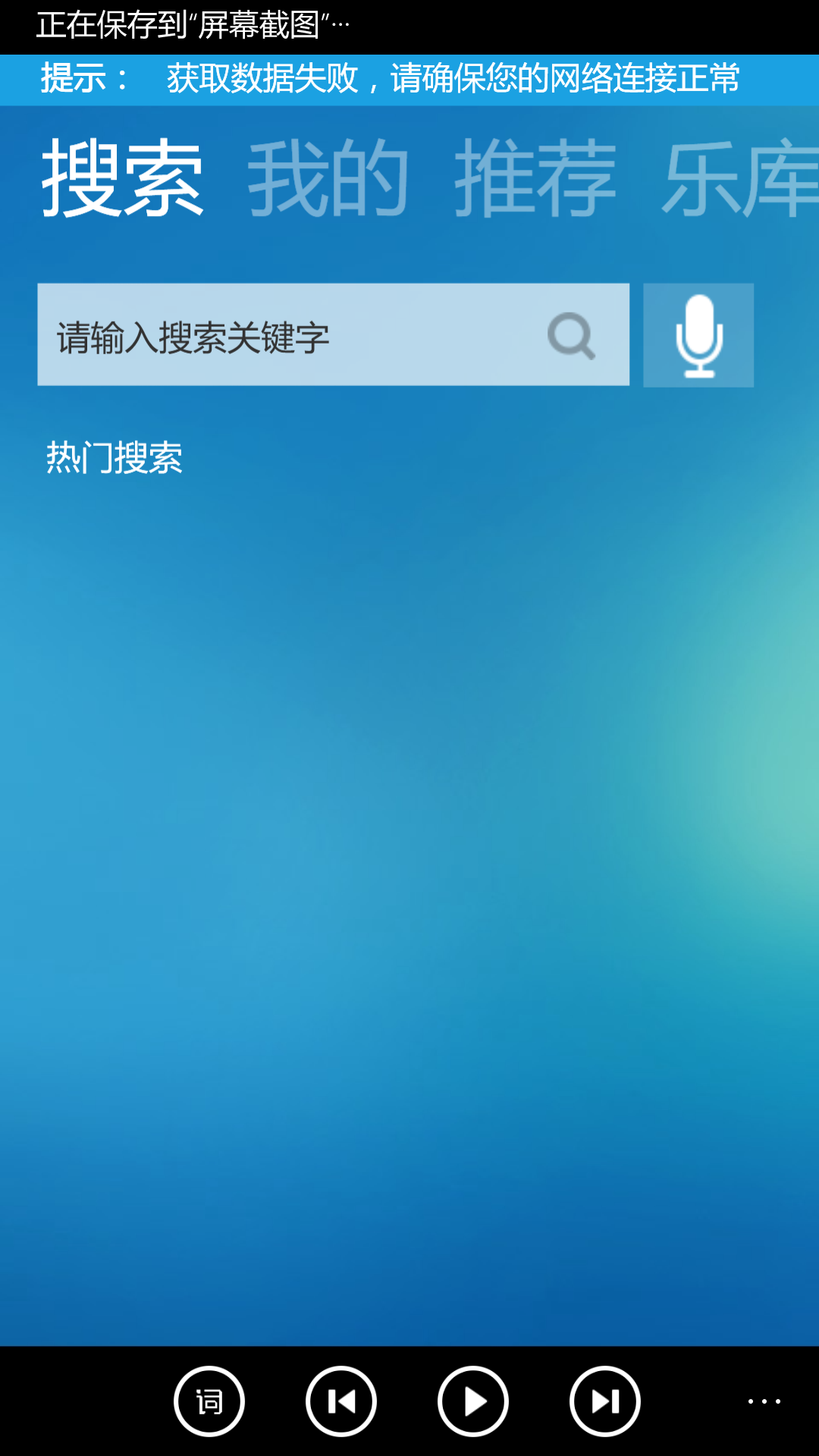The height and width of the screenshot is (1456, 819).
Task: Skip to the previous track
Action: click(341, 1401)
